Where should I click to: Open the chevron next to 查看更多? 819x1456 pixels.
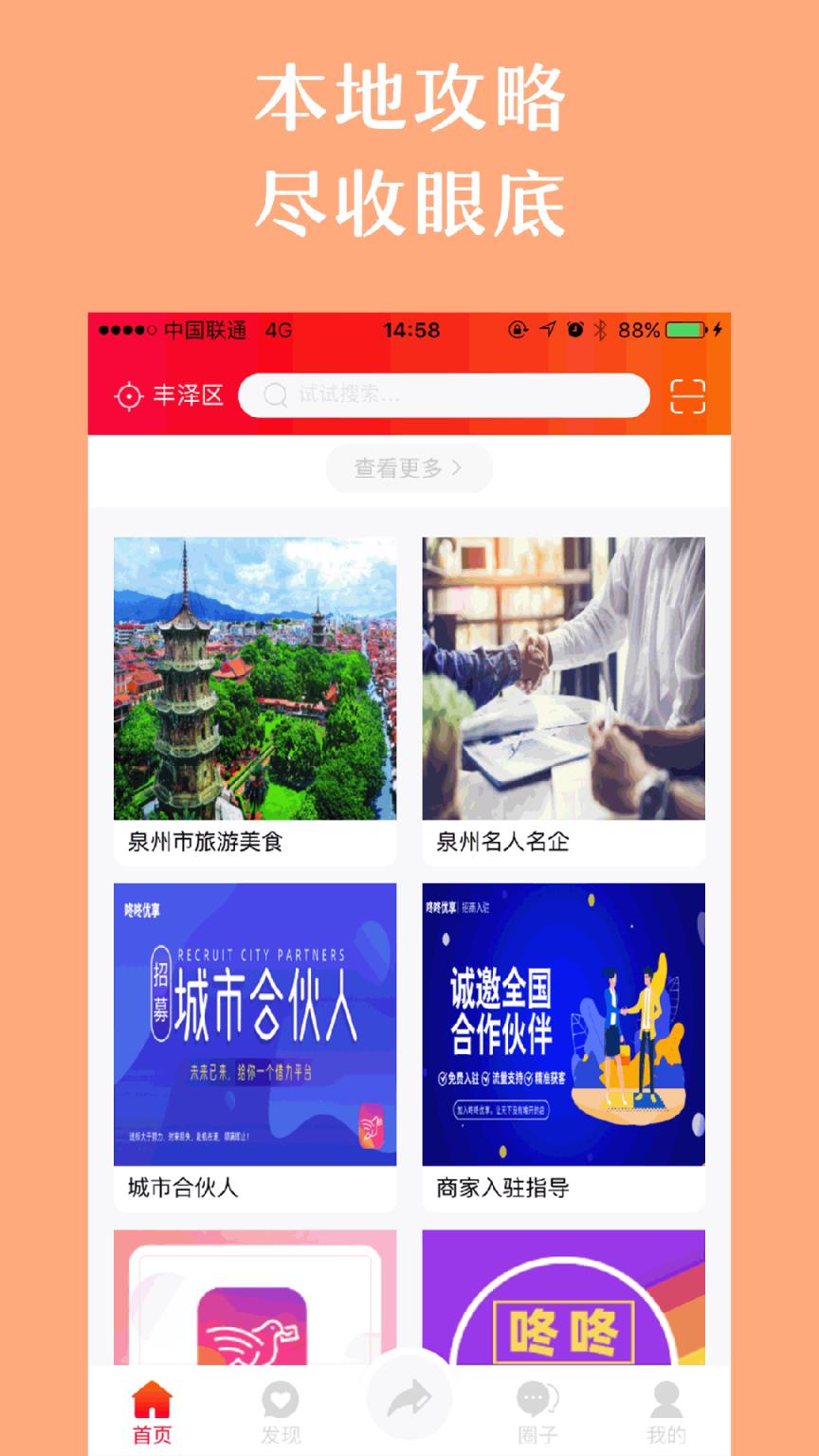(x=457, y=467)
